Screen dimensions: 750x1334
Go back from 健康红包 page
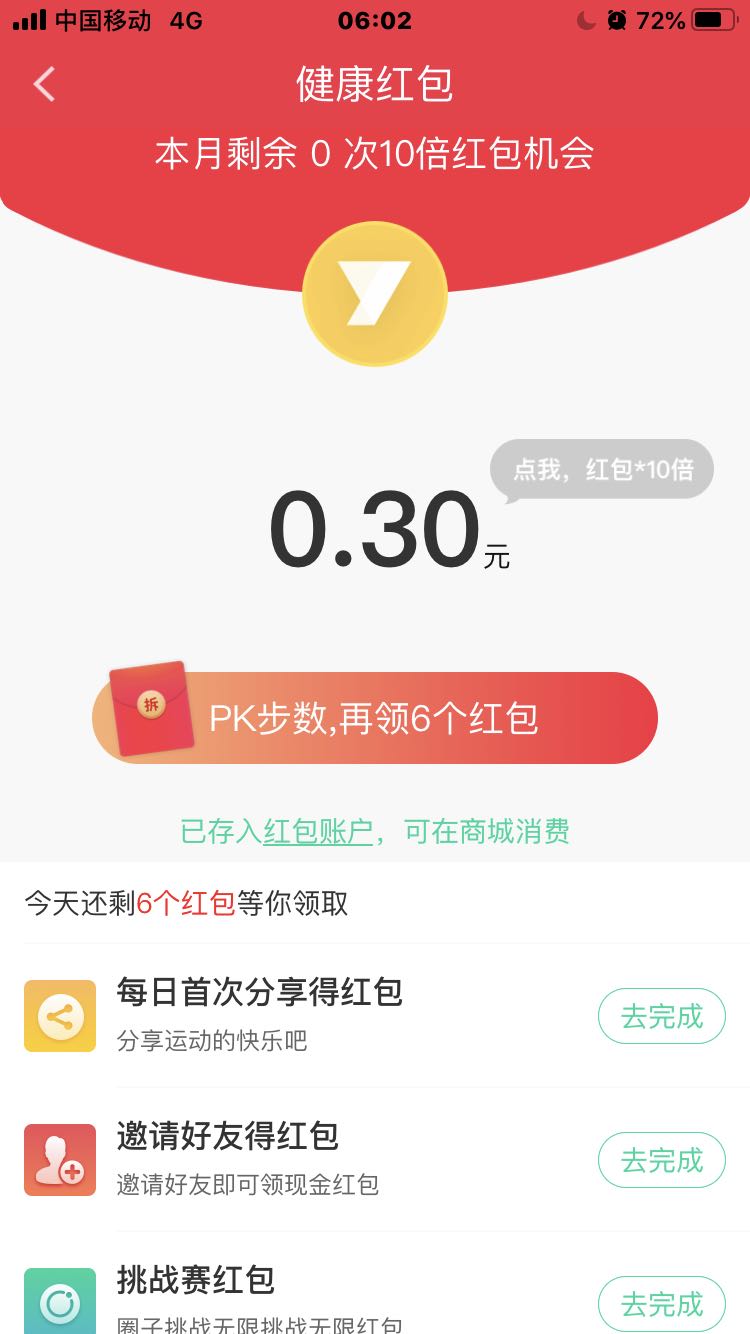[44, 84]
